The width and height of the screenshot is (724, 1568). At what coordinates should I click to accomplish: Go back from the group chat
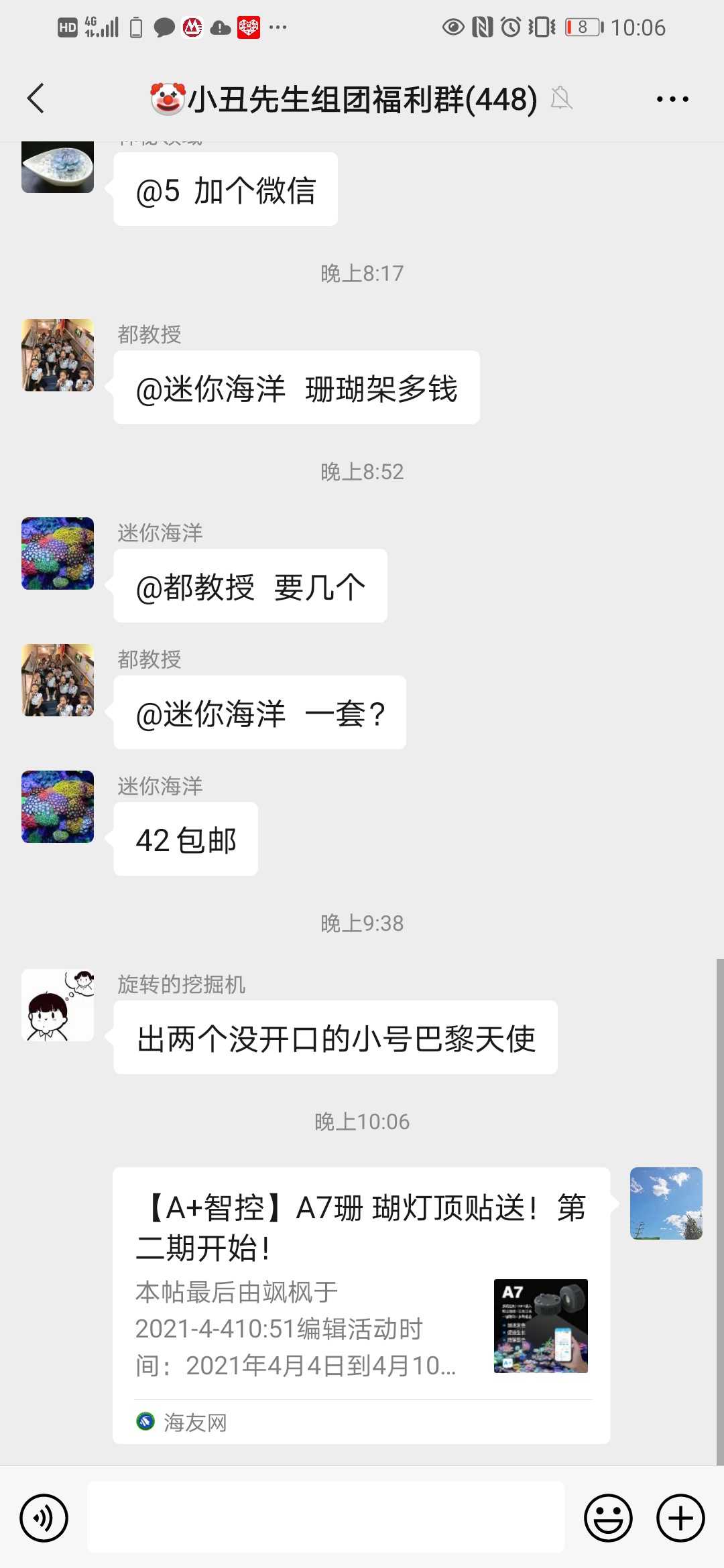(x=36, y=99)
